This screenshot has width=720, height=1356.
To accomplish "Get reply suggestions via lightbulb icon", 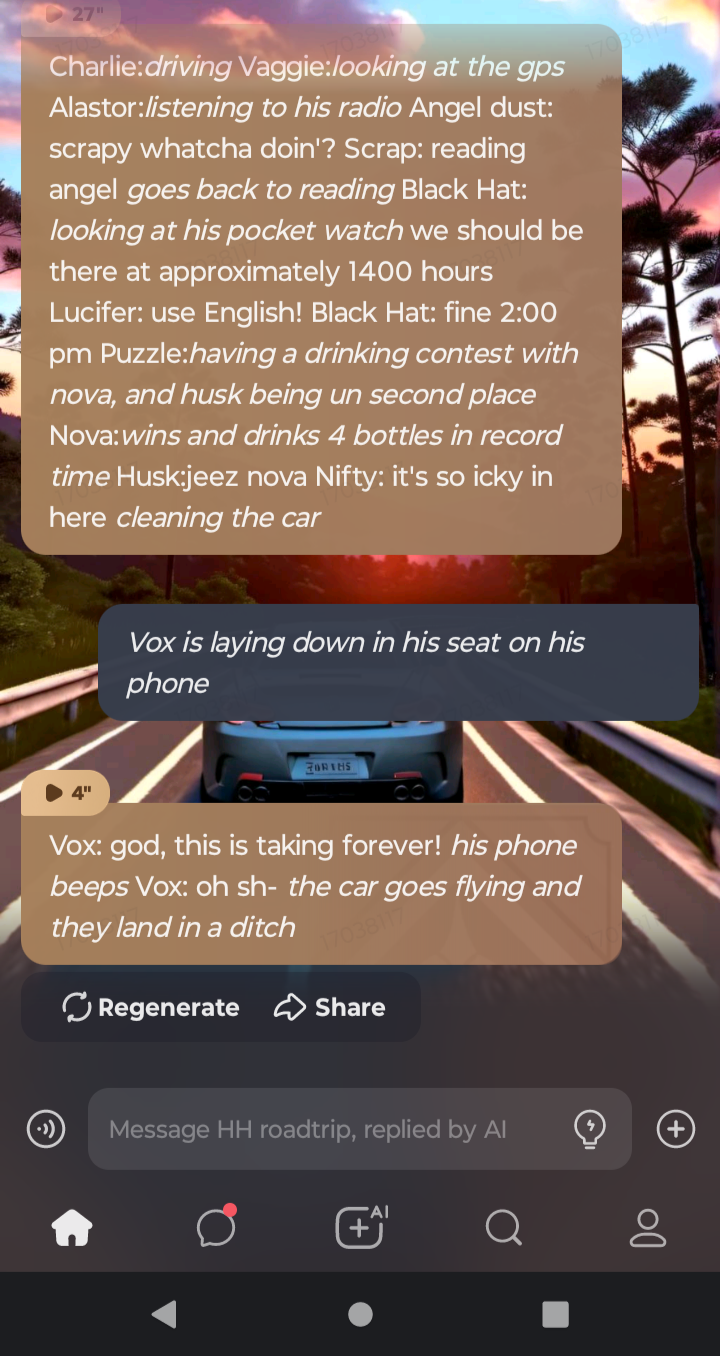I will tap(590, 1130).
